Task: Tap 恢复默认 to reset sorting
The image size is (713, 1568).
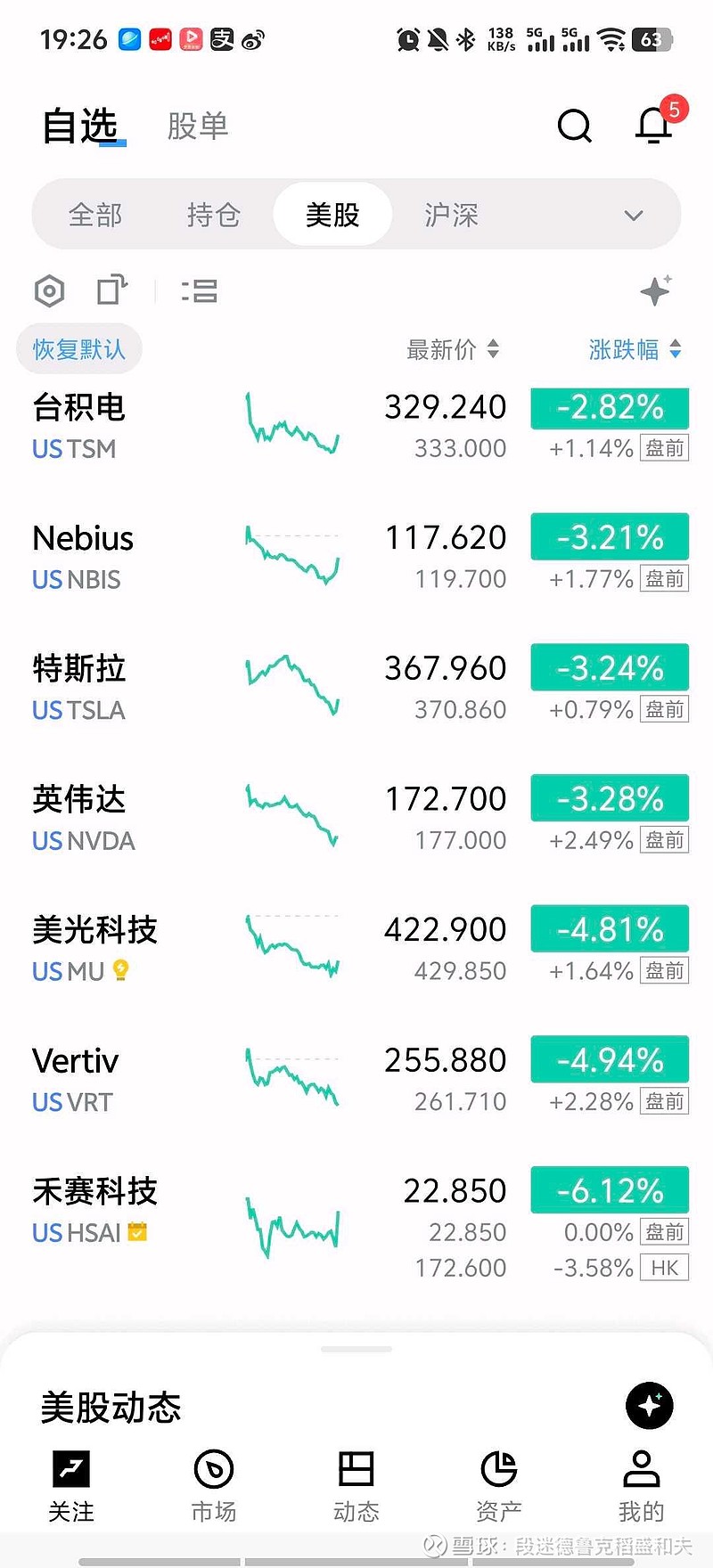Action: [79, 349]
